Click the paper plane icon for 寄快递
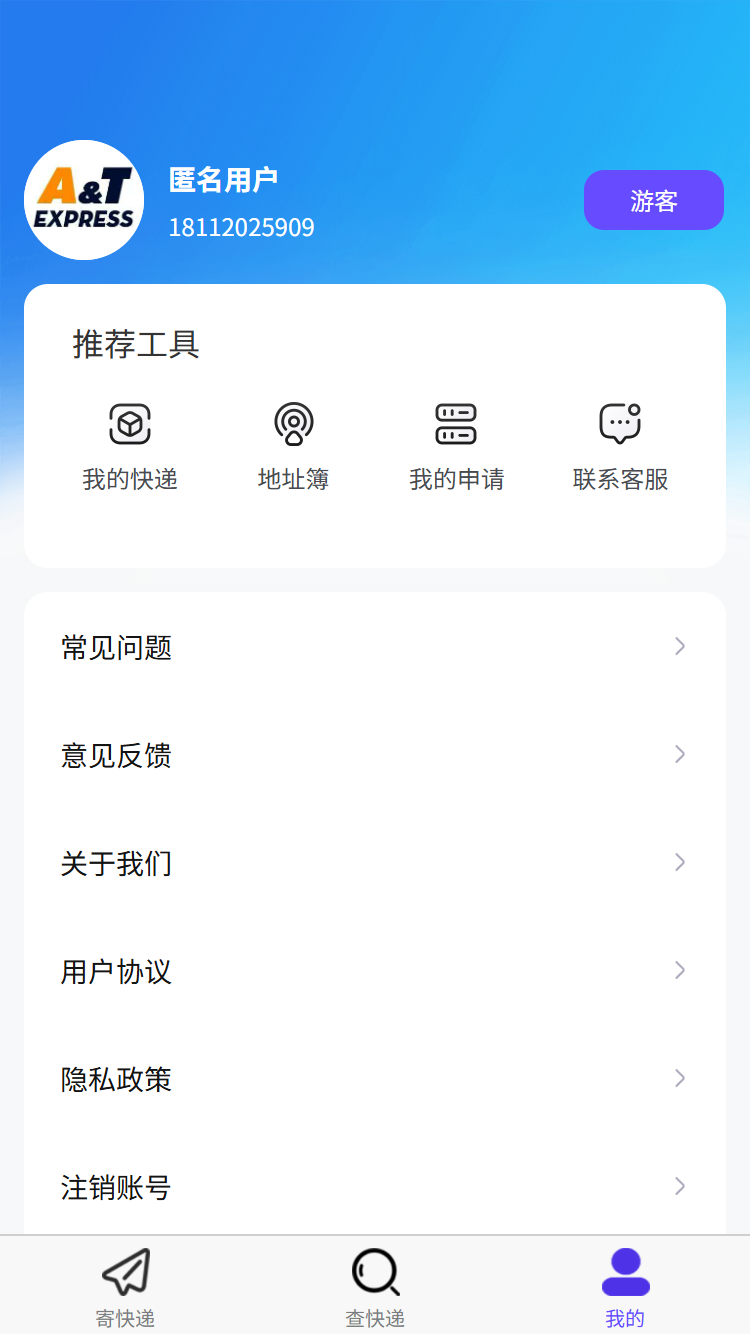This screenshot has height=1334, width=750. point(124,1271)
